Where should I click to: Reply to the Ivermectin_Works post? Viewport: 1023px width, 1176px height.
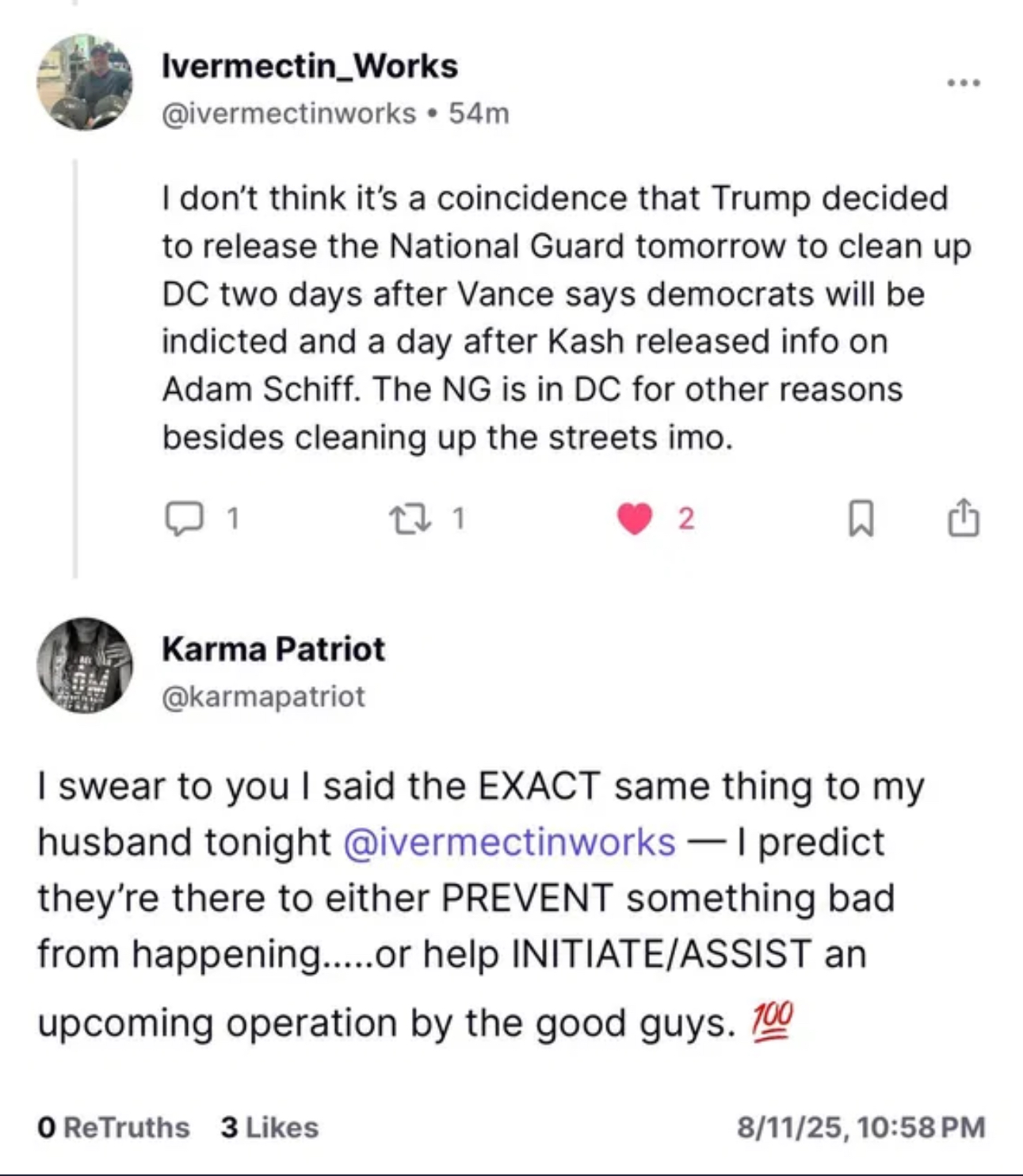click(183, 519)
